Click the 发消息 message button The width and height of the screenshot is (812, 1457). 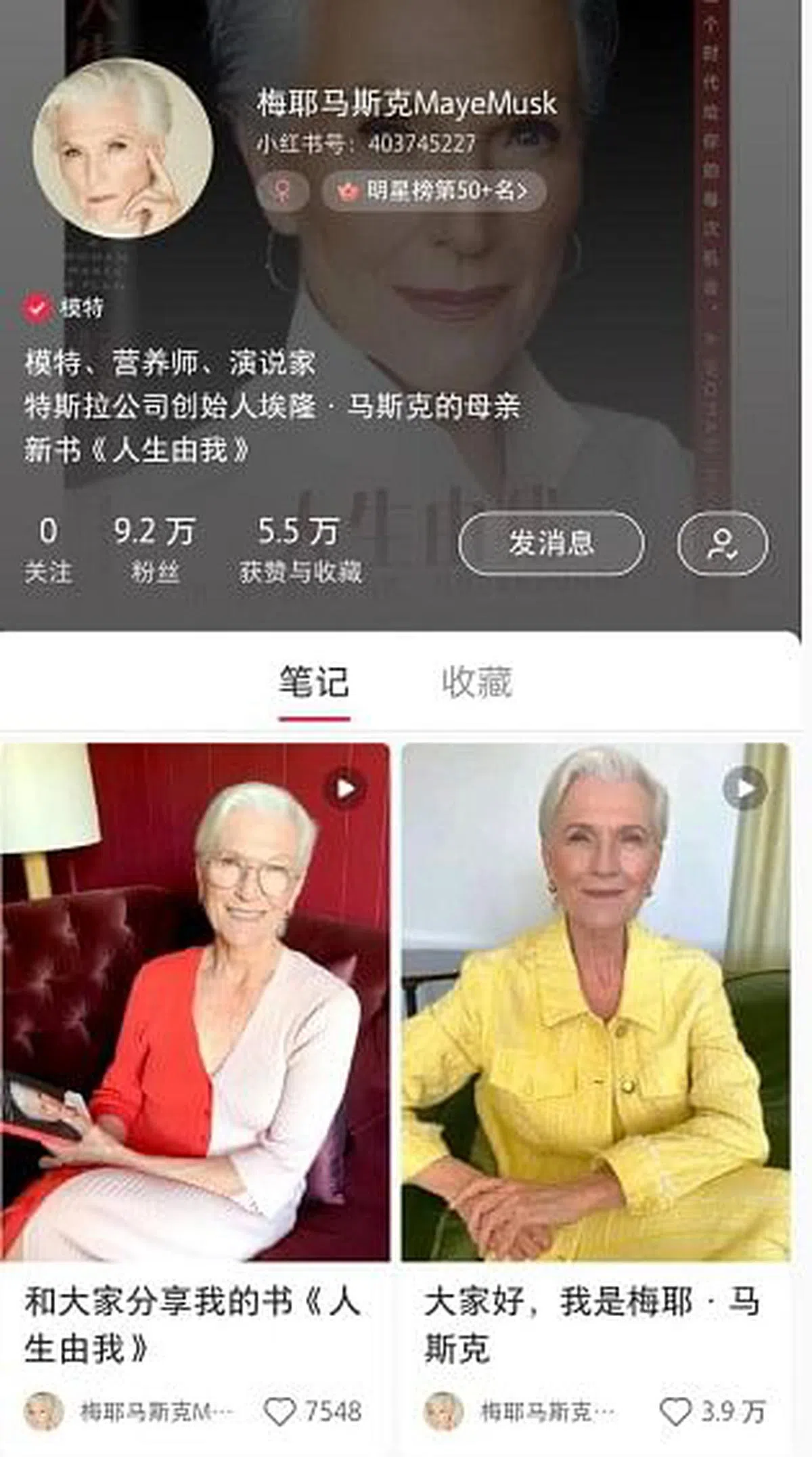click(551, 544)
